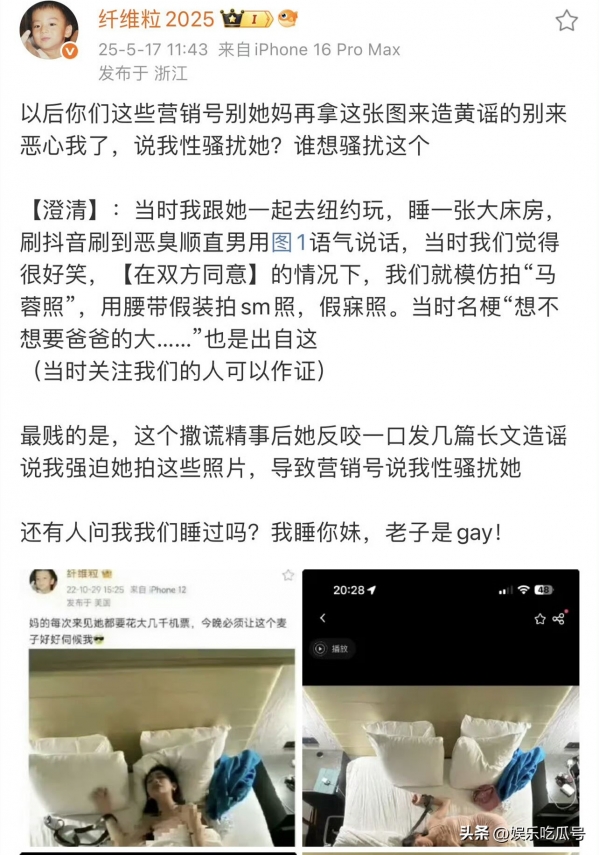Open the poster's profile avatar
This screenshot has height=855, width=600.
pos(48,30)
